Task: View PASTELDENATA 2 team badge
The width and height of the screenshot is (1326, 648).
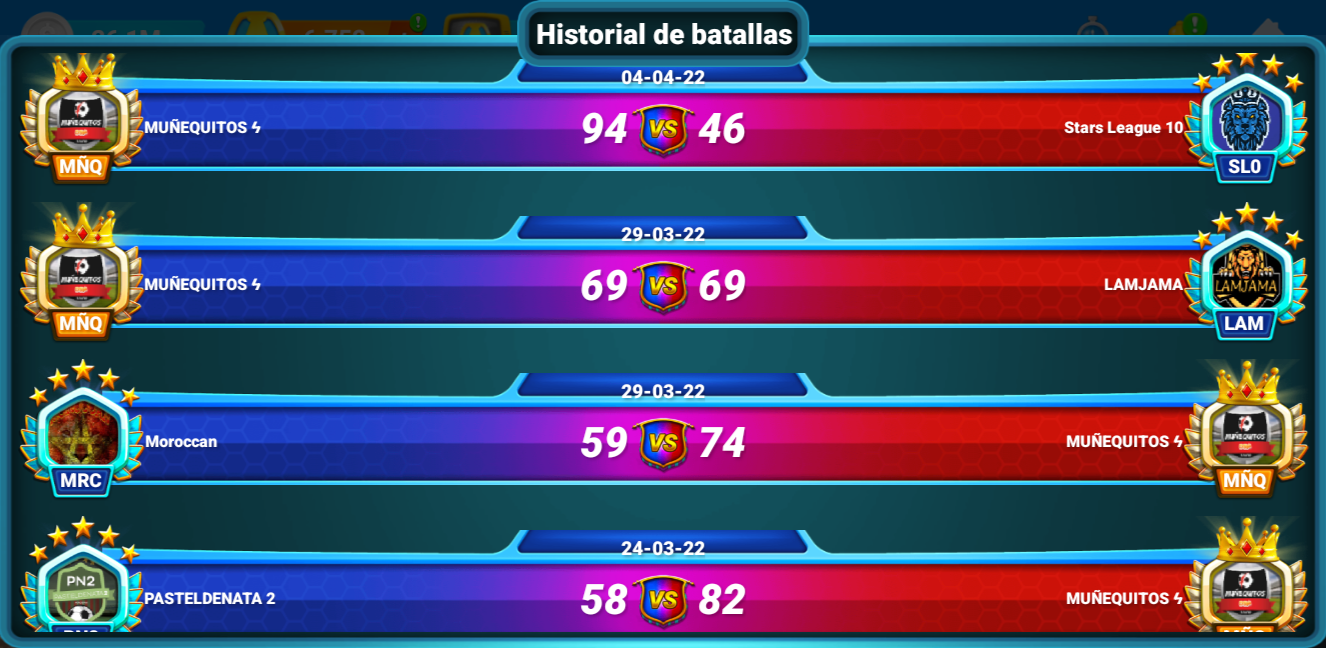Action: pos(81,592)
